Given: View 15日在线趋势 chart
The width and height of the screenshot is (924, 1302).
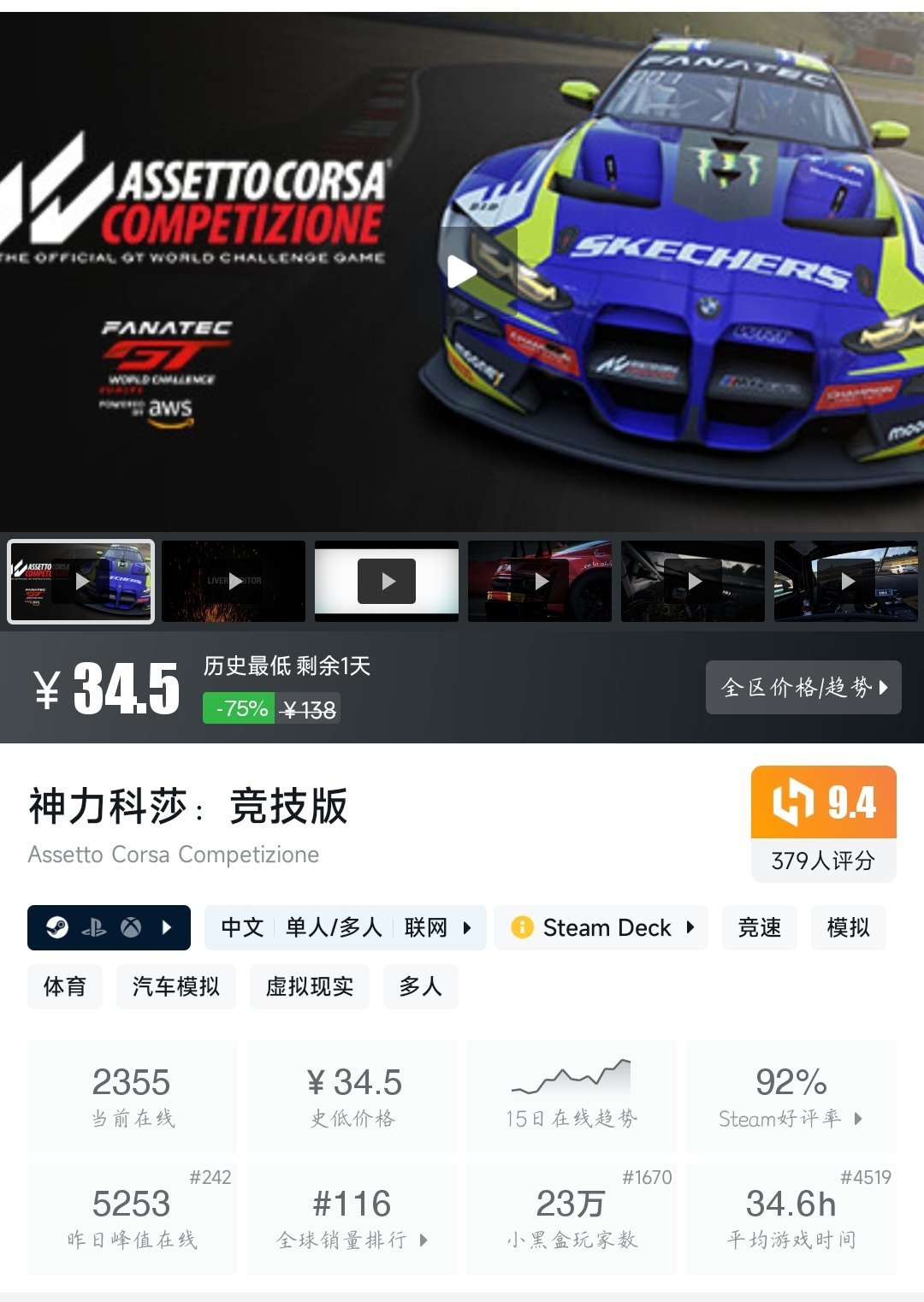Looking at the screenshot, I should point(571,1097).
